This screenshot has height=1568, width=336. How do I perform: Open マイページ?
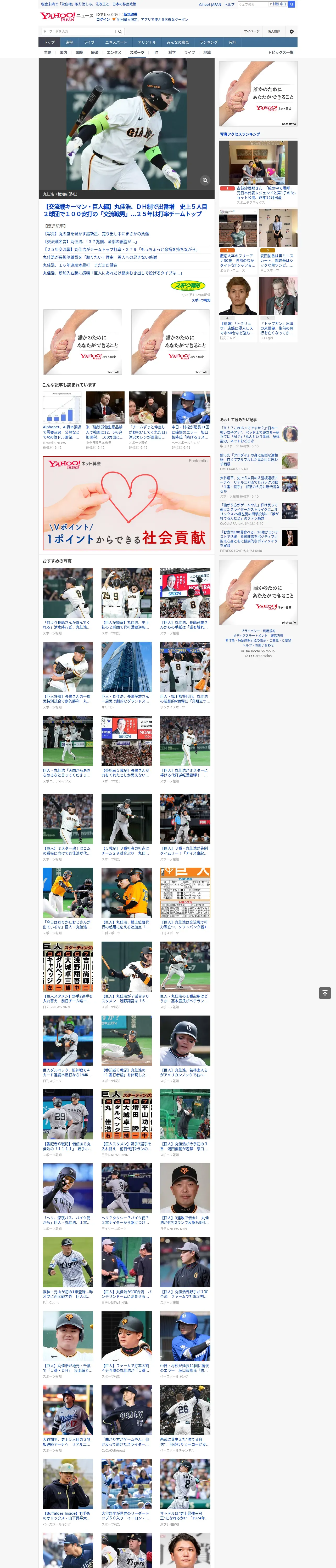[251, 32]
